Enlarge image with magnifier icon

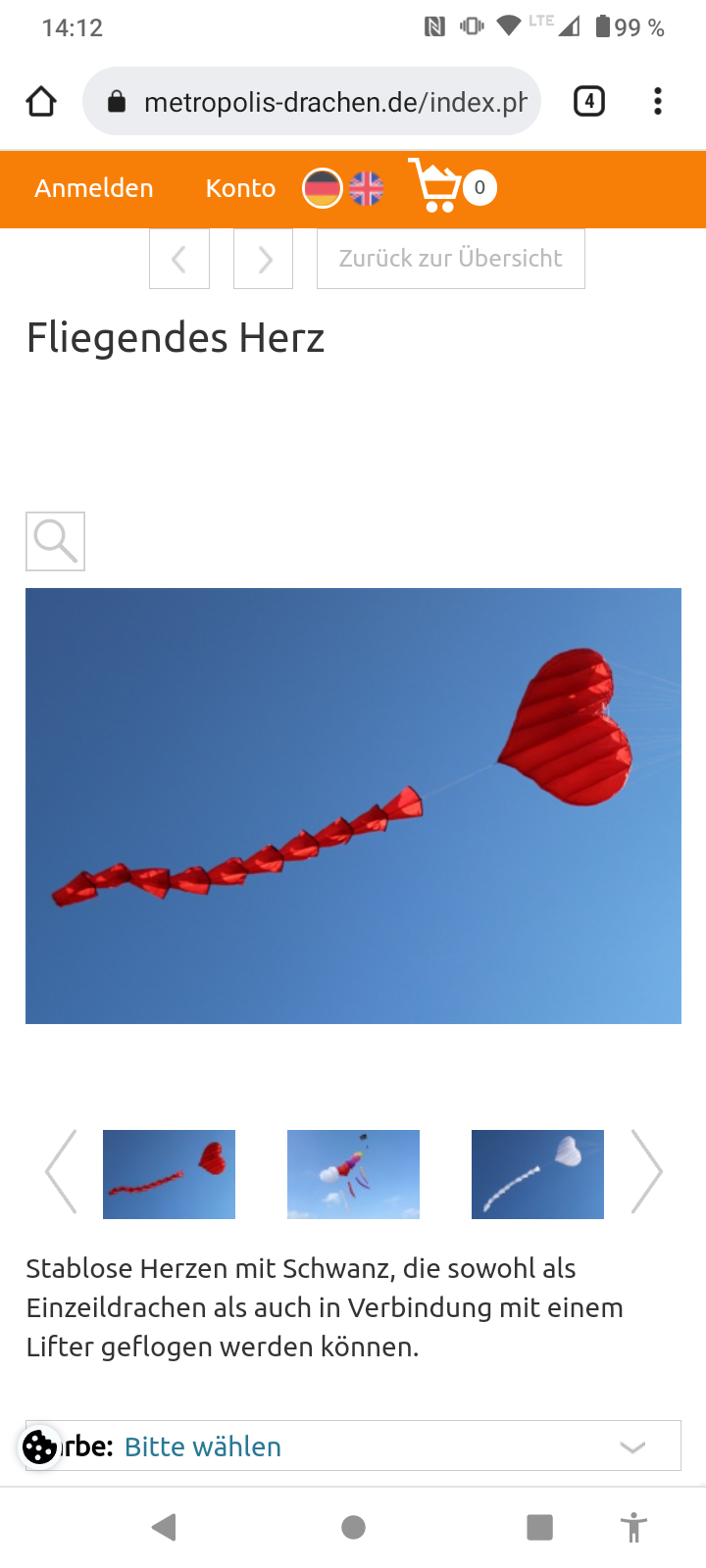pos(55,541)
